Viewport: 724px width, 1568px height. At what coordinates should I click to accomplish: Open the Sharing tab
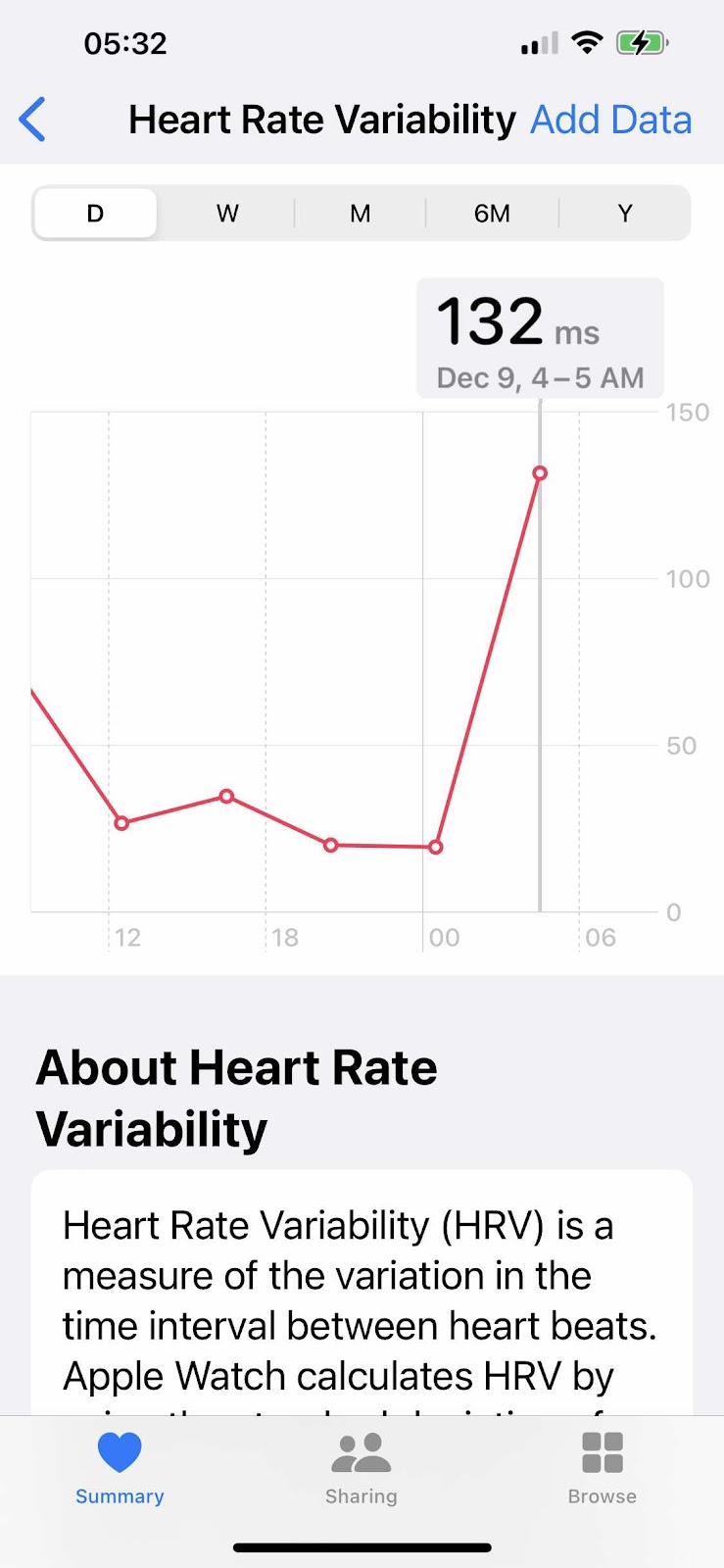tap(362, 1468)
